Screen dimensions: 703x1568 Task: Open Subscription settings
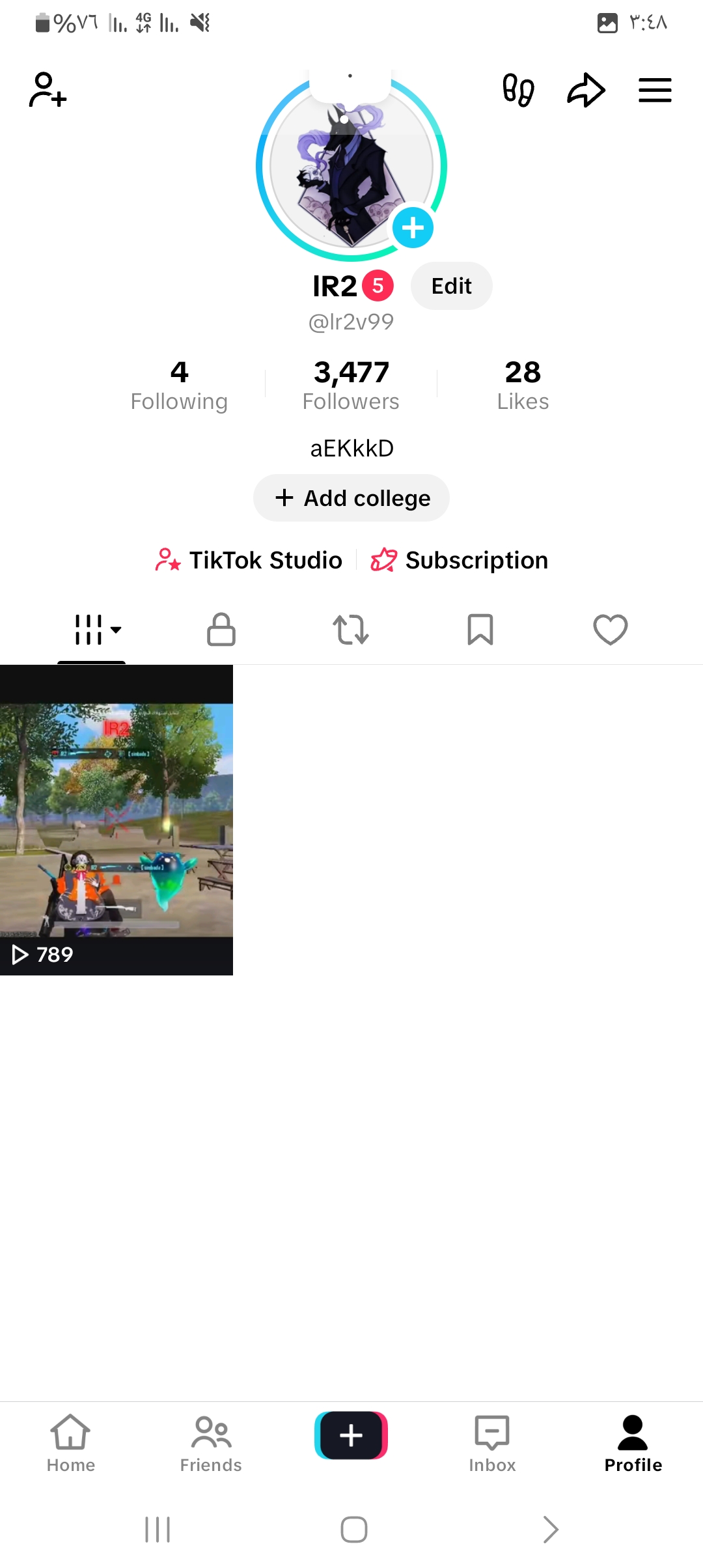(460, 560)
